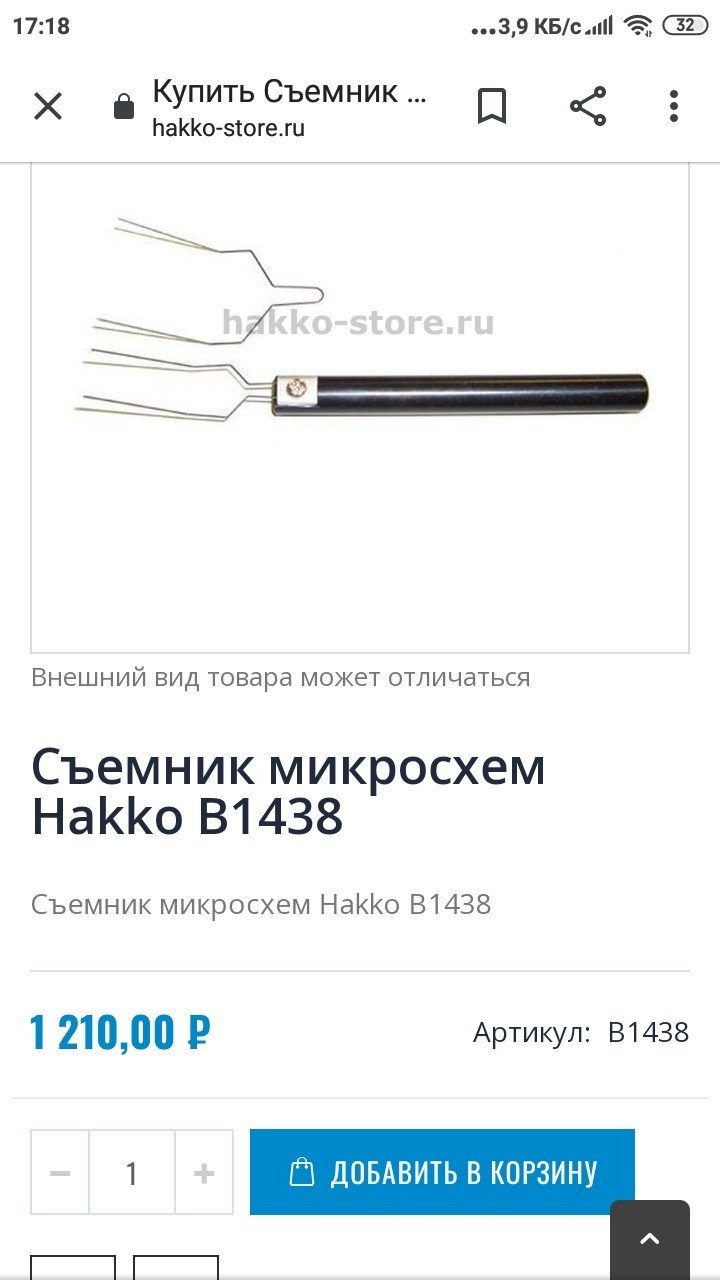The image size is (720, 1280).
Task: Open the browser overflow menu
Action: click(674, 106)
